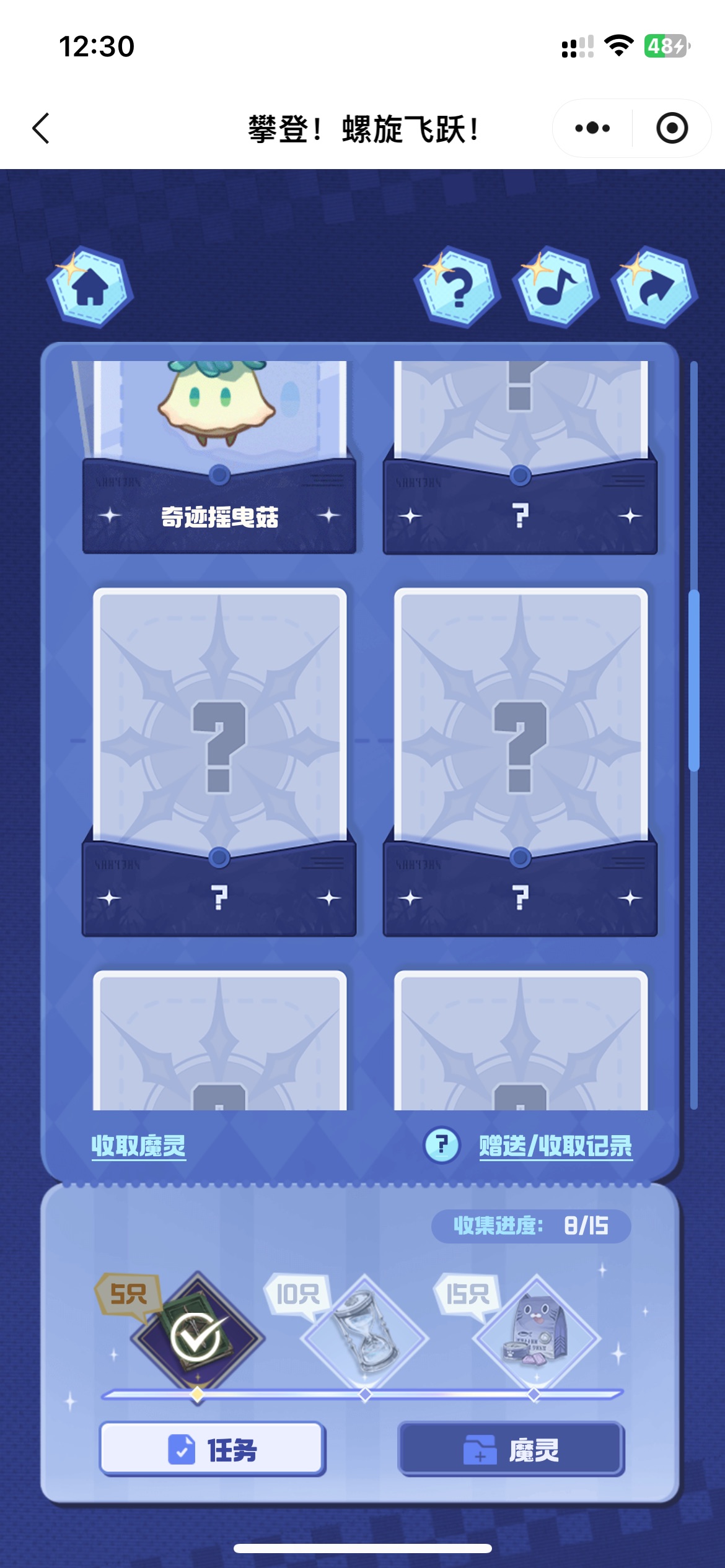Share the event using the arrow icon
725x1568 pixels.
[654, 287]
